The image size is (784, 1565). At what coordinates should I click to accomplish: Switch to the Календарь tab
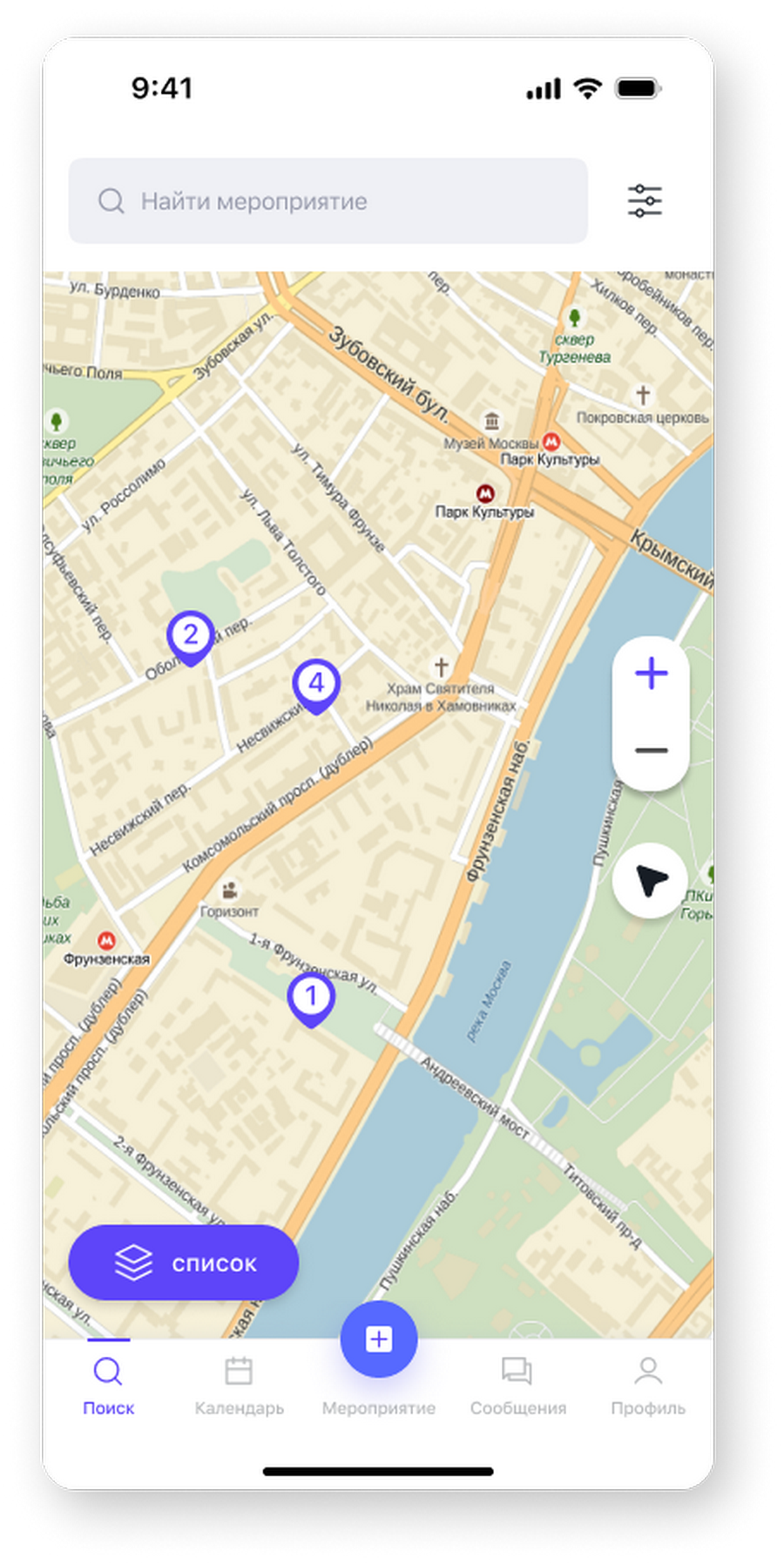pyautogui.click(x=239, y=1385)
